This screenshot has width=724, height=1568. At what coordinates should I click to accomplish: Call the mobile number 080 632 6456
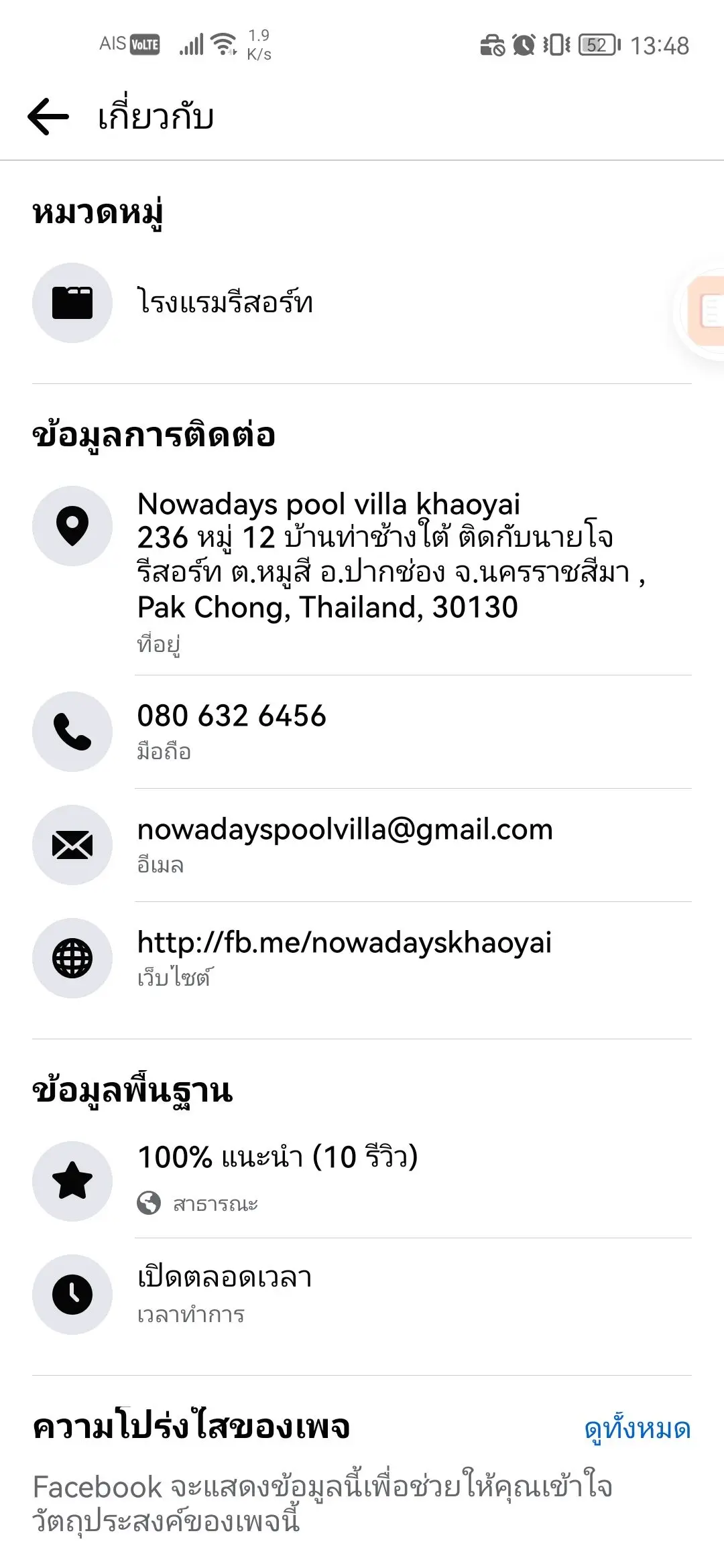[232, 716]
